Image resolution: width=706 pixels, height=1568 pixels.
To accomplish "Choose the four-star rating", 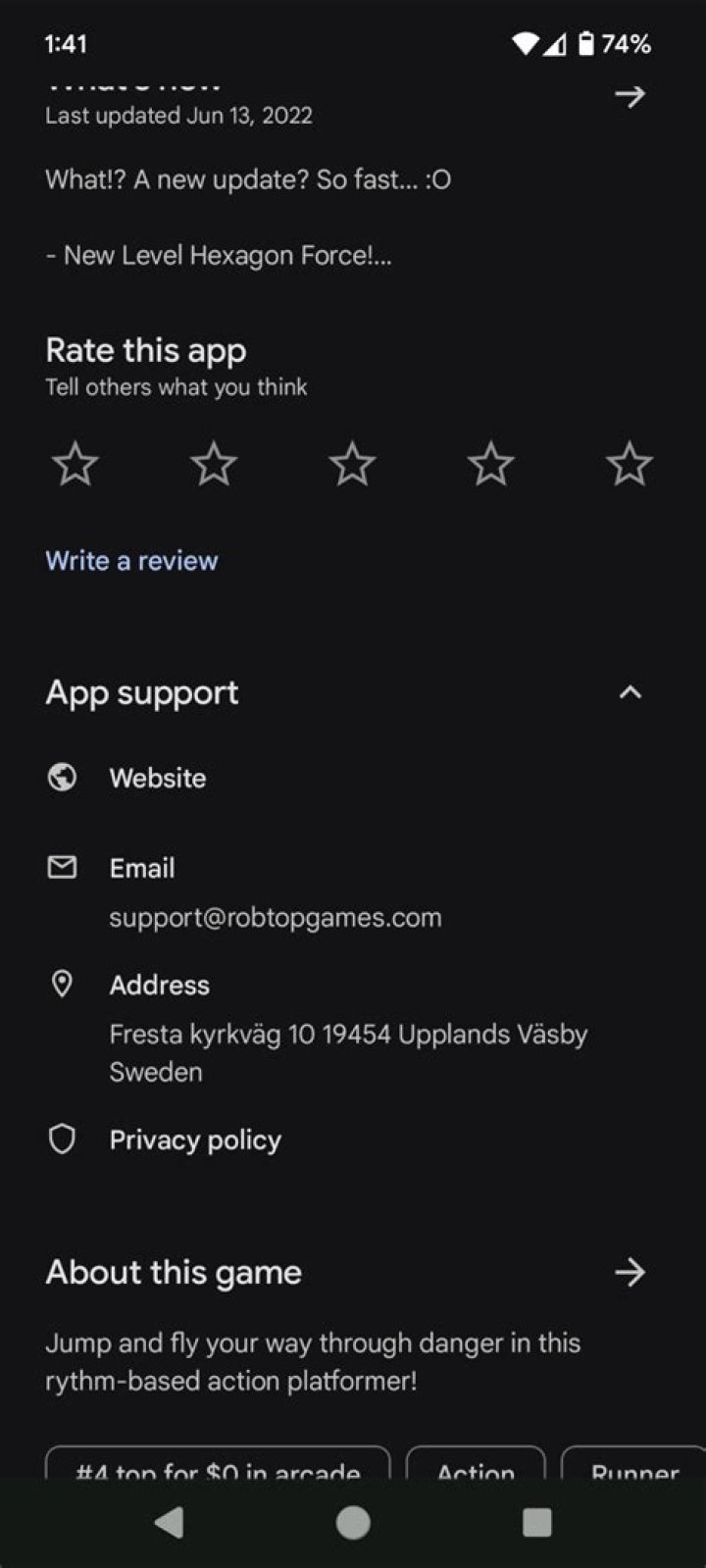I will click(490, 464).
